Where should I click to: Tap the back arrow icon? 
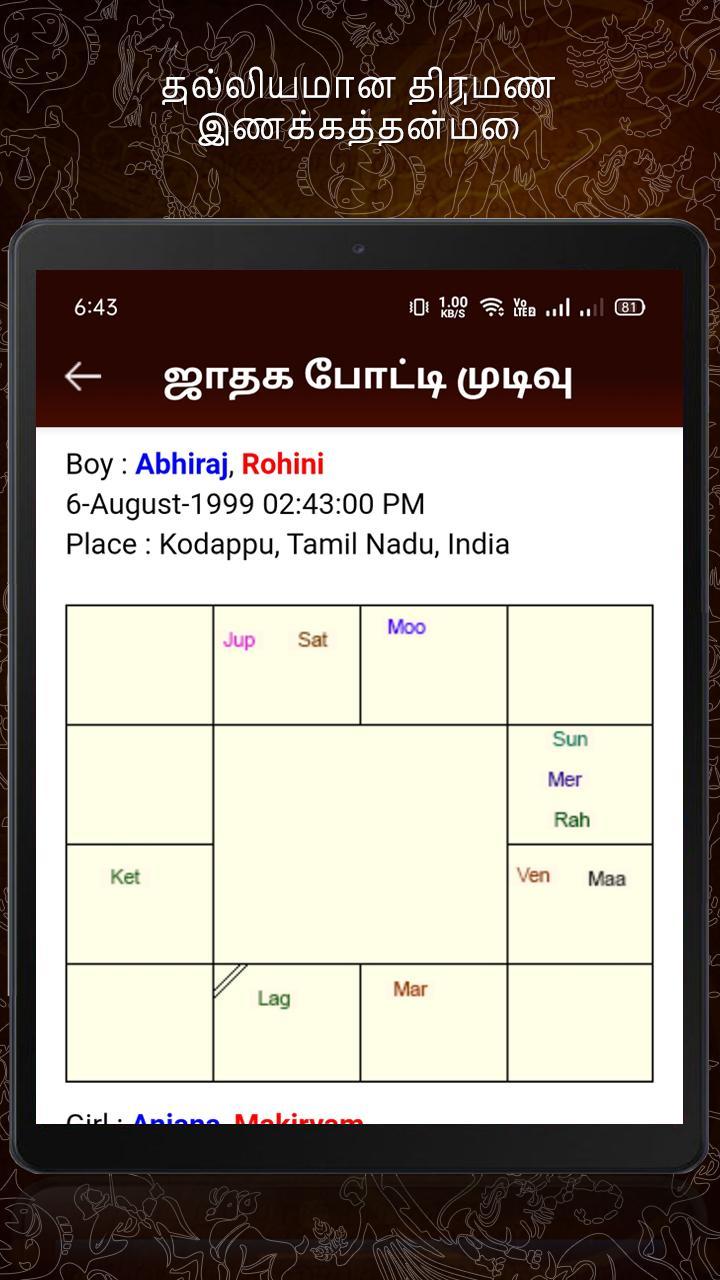pos(82,375)
